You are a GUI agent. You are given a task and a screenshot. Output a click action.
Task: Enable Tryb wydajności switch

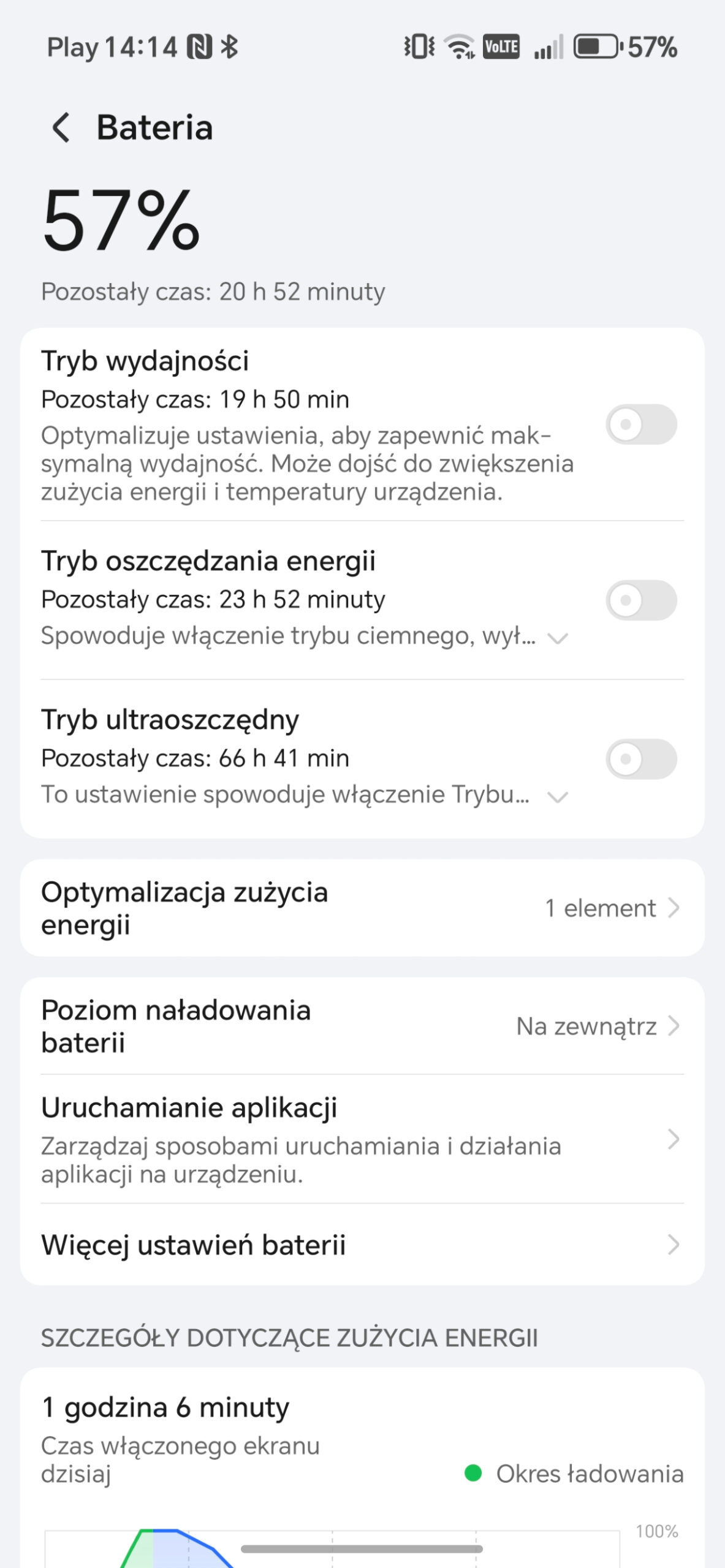click(x=641, y=424)
